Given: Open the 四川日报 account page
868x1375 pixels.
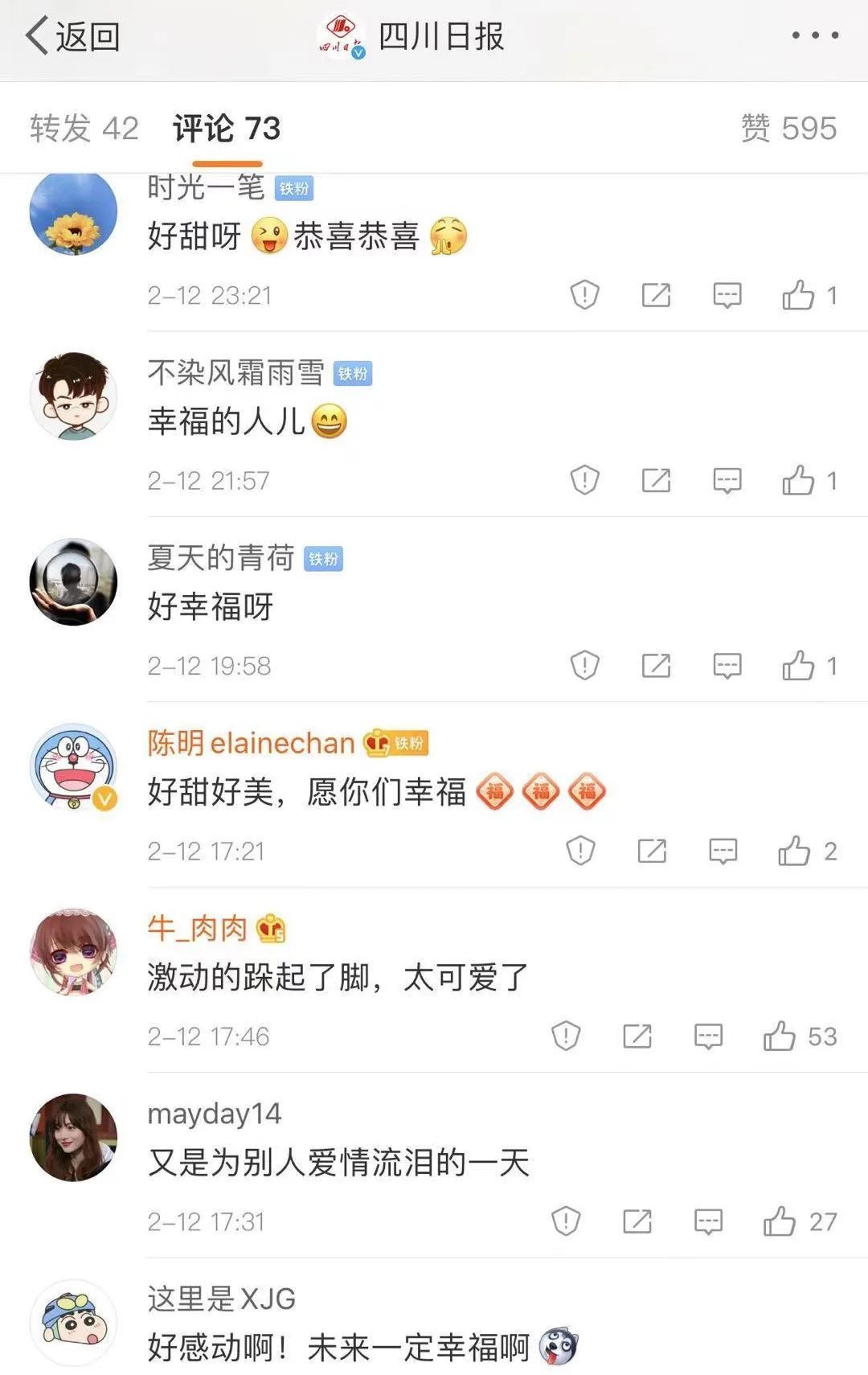Looking at the screenshot, I should click(x=412, y=37).
